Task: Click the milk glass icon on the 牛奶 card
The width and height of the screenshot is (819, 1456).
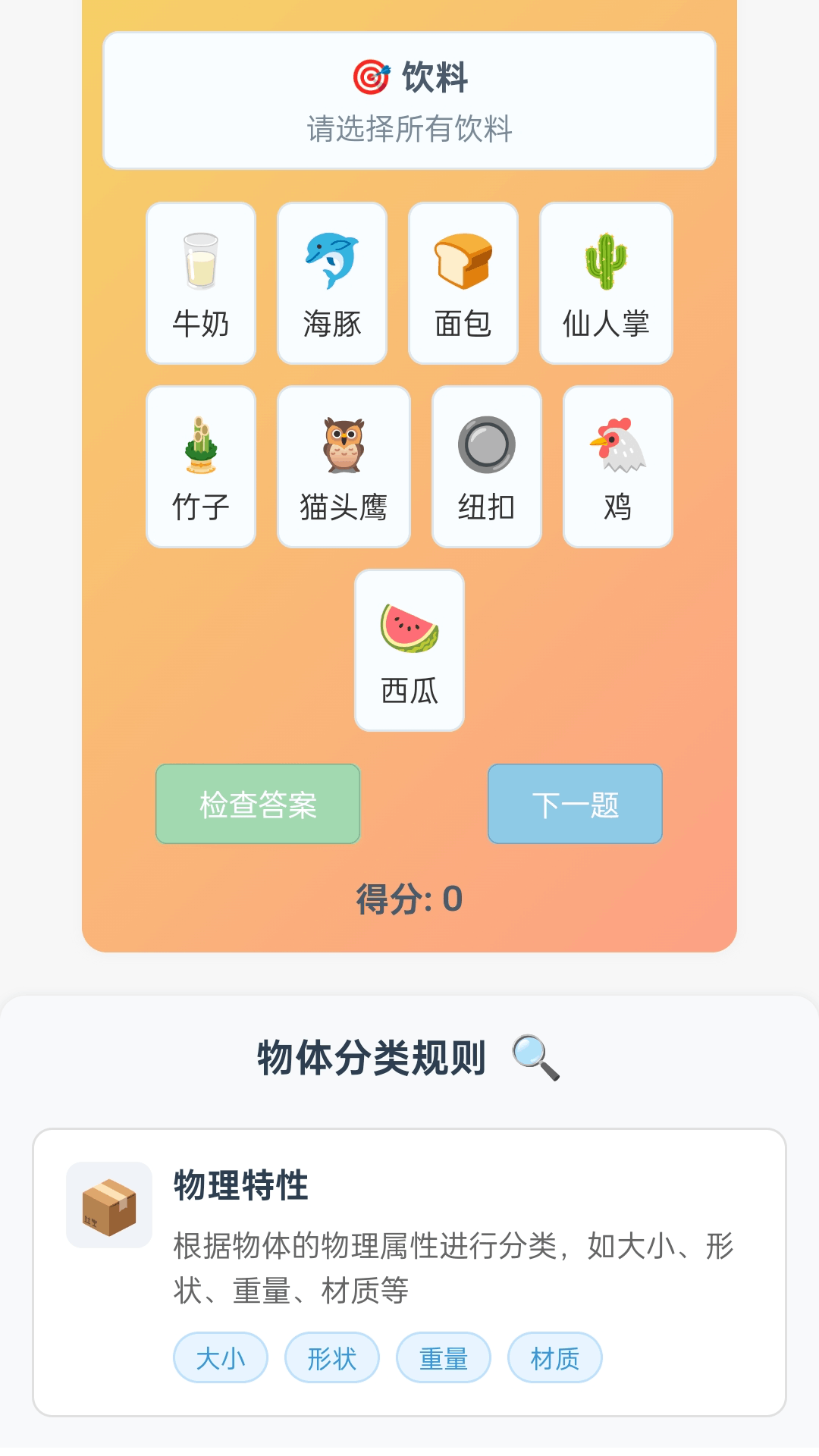Action: tap(200, 262)
